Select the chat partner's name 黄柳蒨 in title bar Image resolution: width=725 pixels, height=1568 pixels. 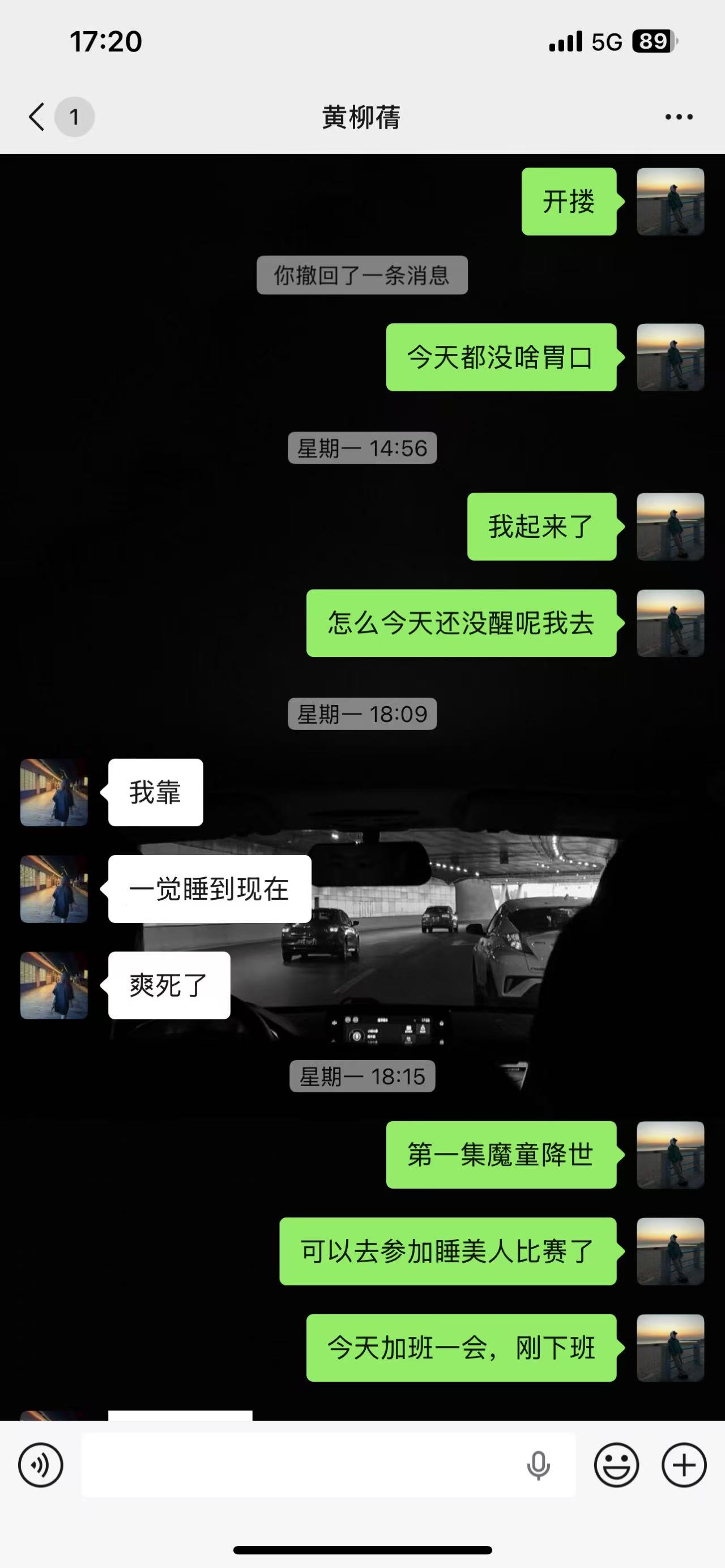[x=361, y=116]
